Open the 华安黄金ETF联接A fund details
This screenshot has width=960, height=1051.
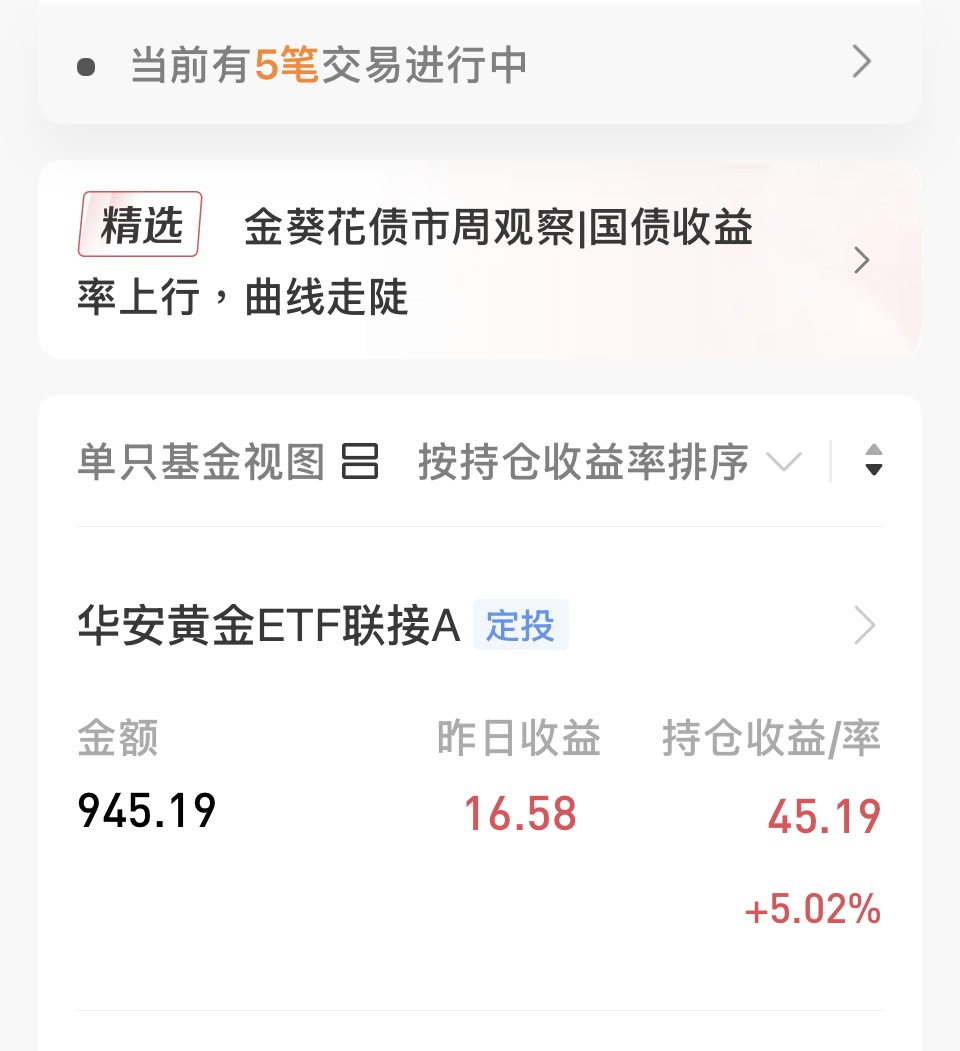point(480,627)
